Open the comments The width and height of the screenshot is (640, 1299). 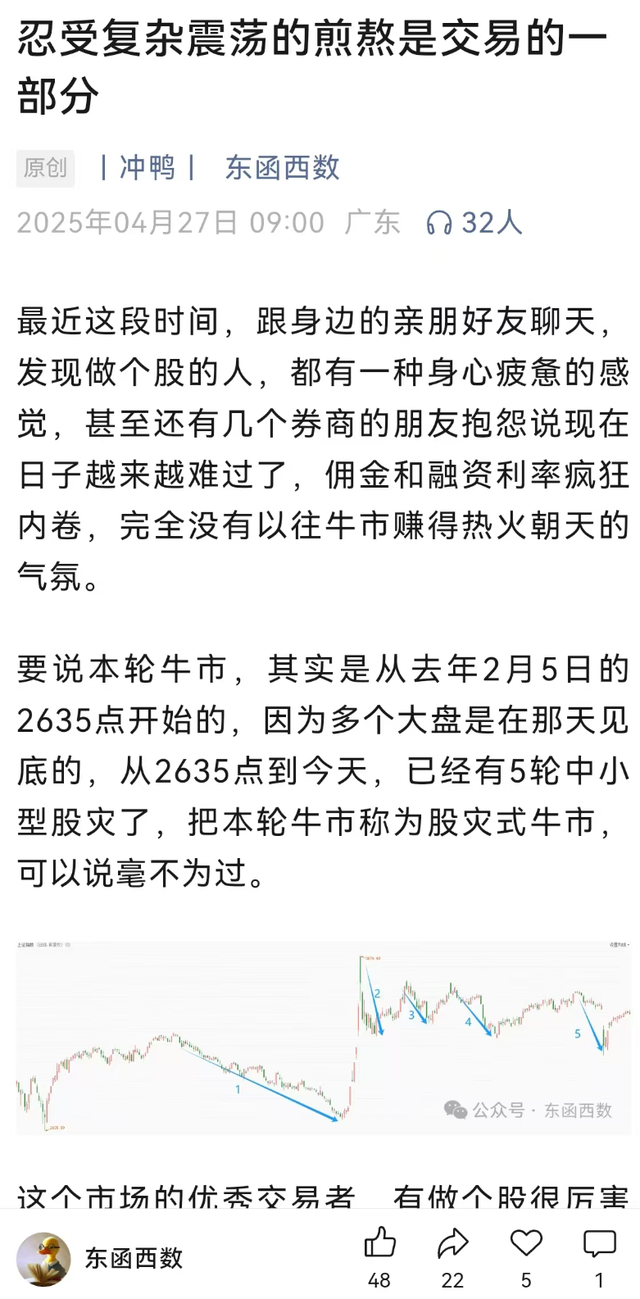pyautogui.click(x=599, y=1244)
